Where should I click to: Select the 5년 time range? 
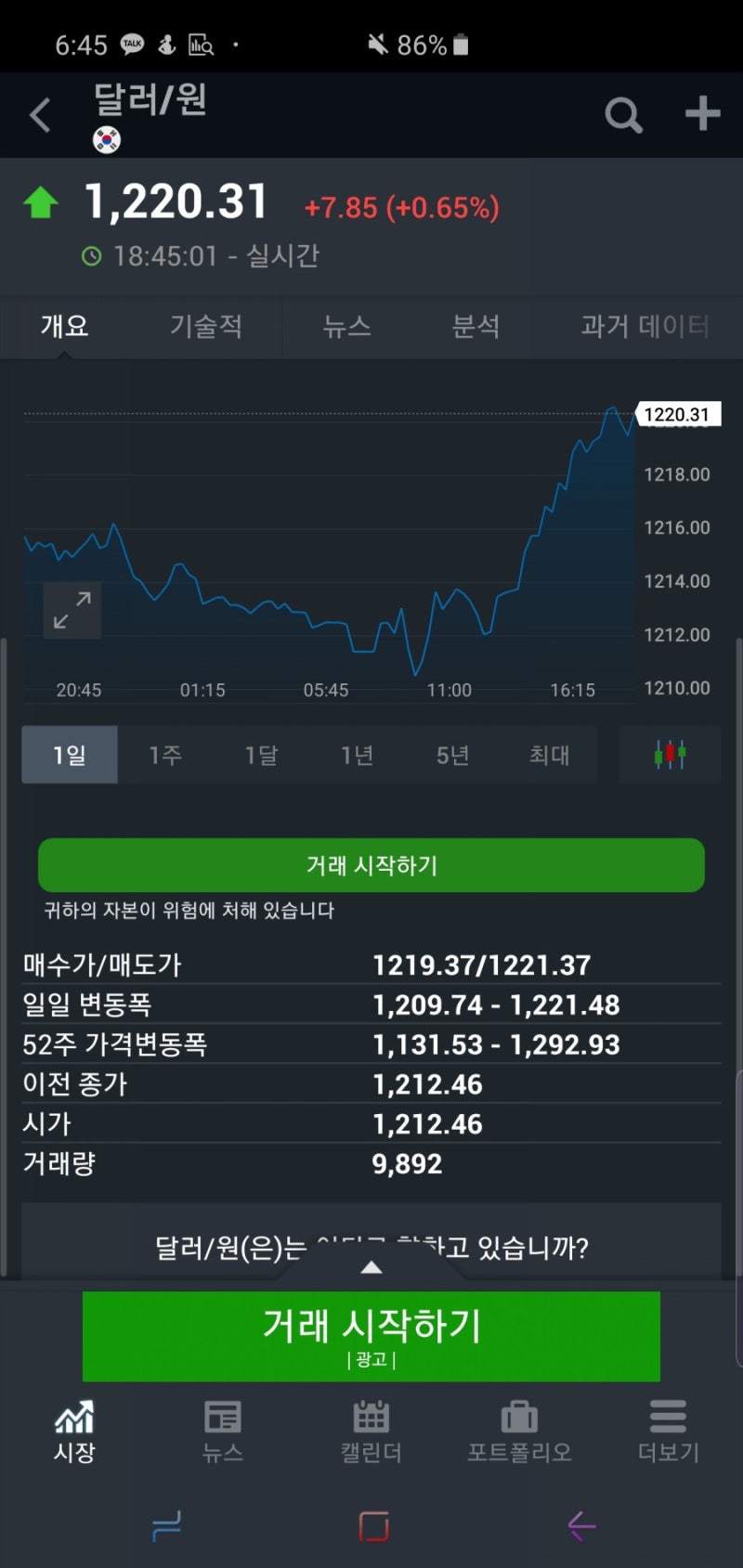point(453,755)
